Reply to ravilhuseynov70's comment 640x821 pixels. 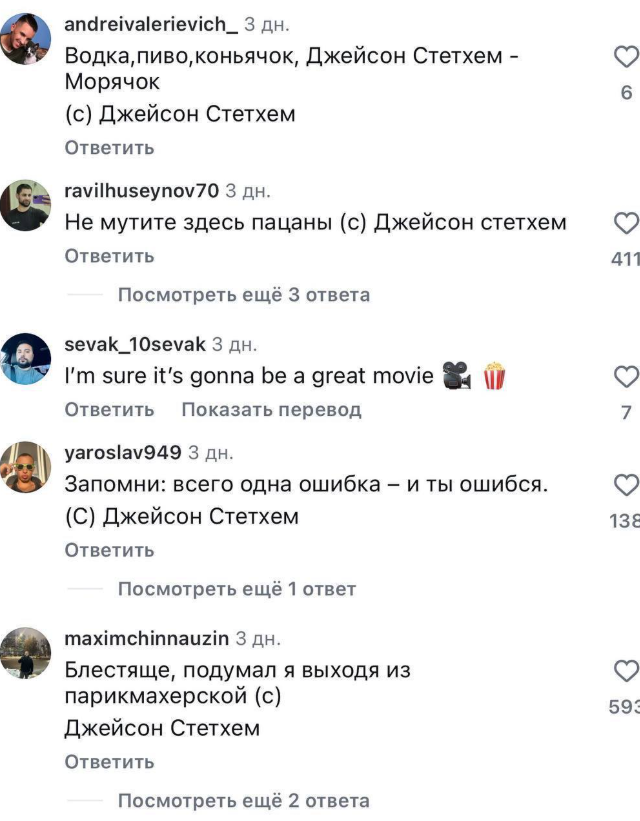(x=110, y=256)
